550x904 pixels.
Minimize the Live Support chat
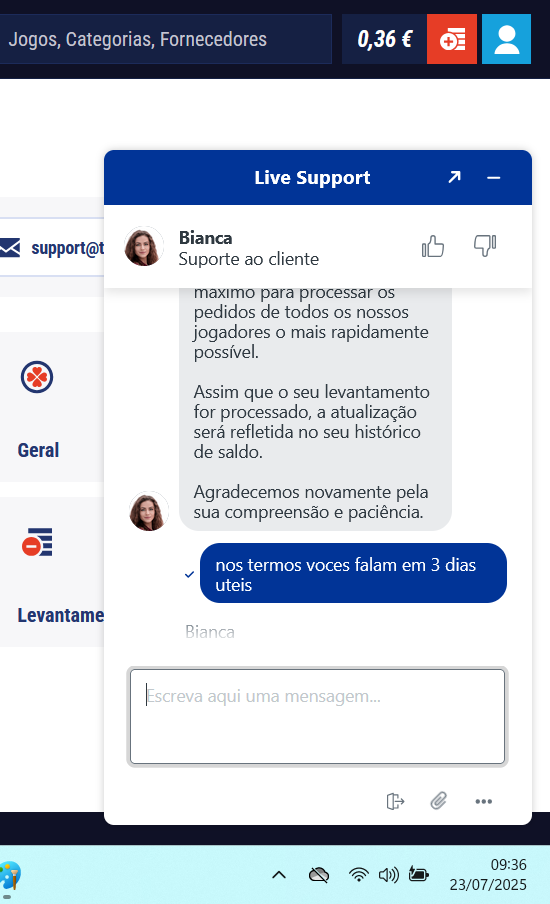point(494,178)
